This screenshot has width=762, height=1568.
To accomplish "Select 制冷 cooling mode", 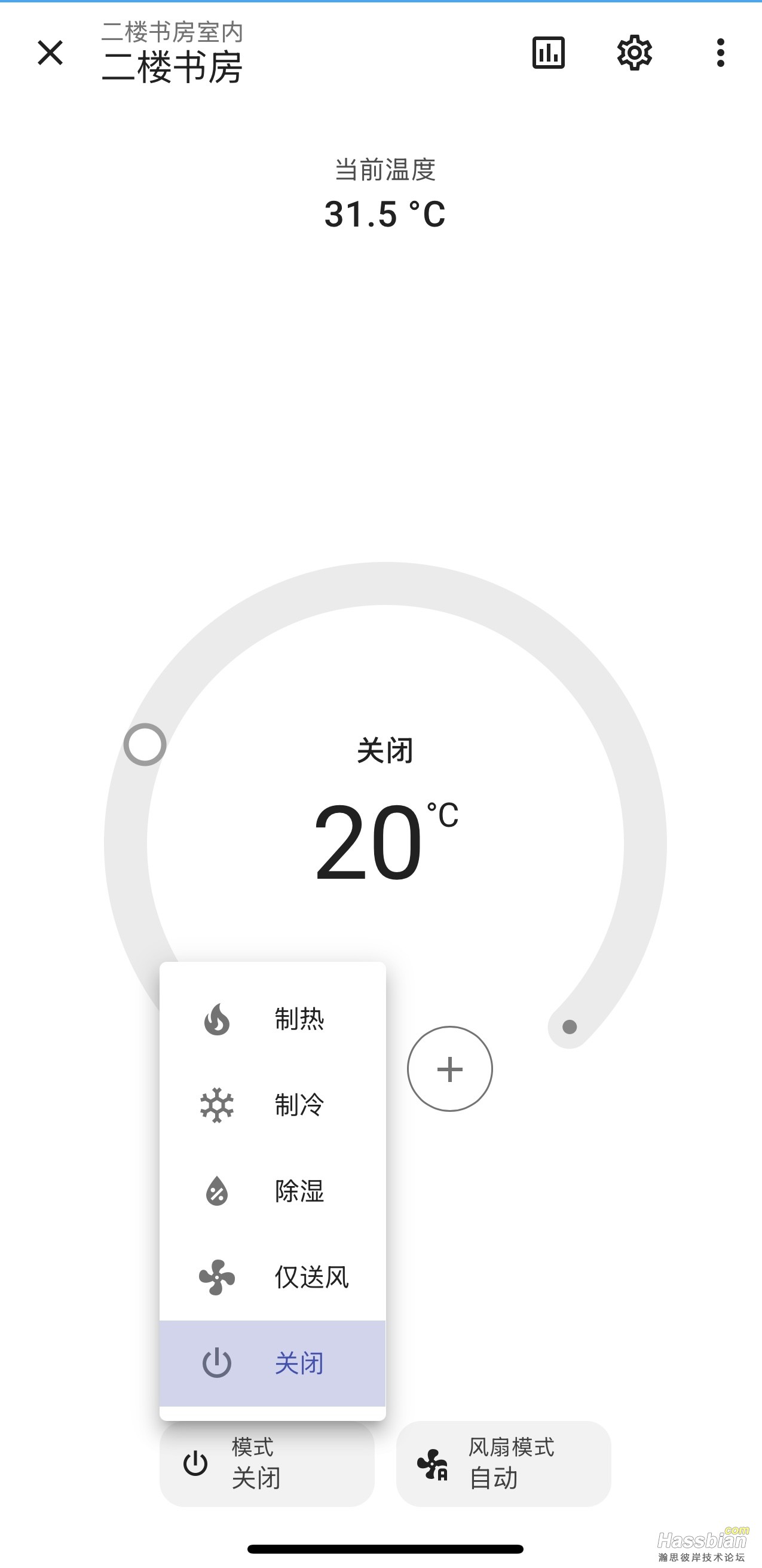I will pos(272,1105).
